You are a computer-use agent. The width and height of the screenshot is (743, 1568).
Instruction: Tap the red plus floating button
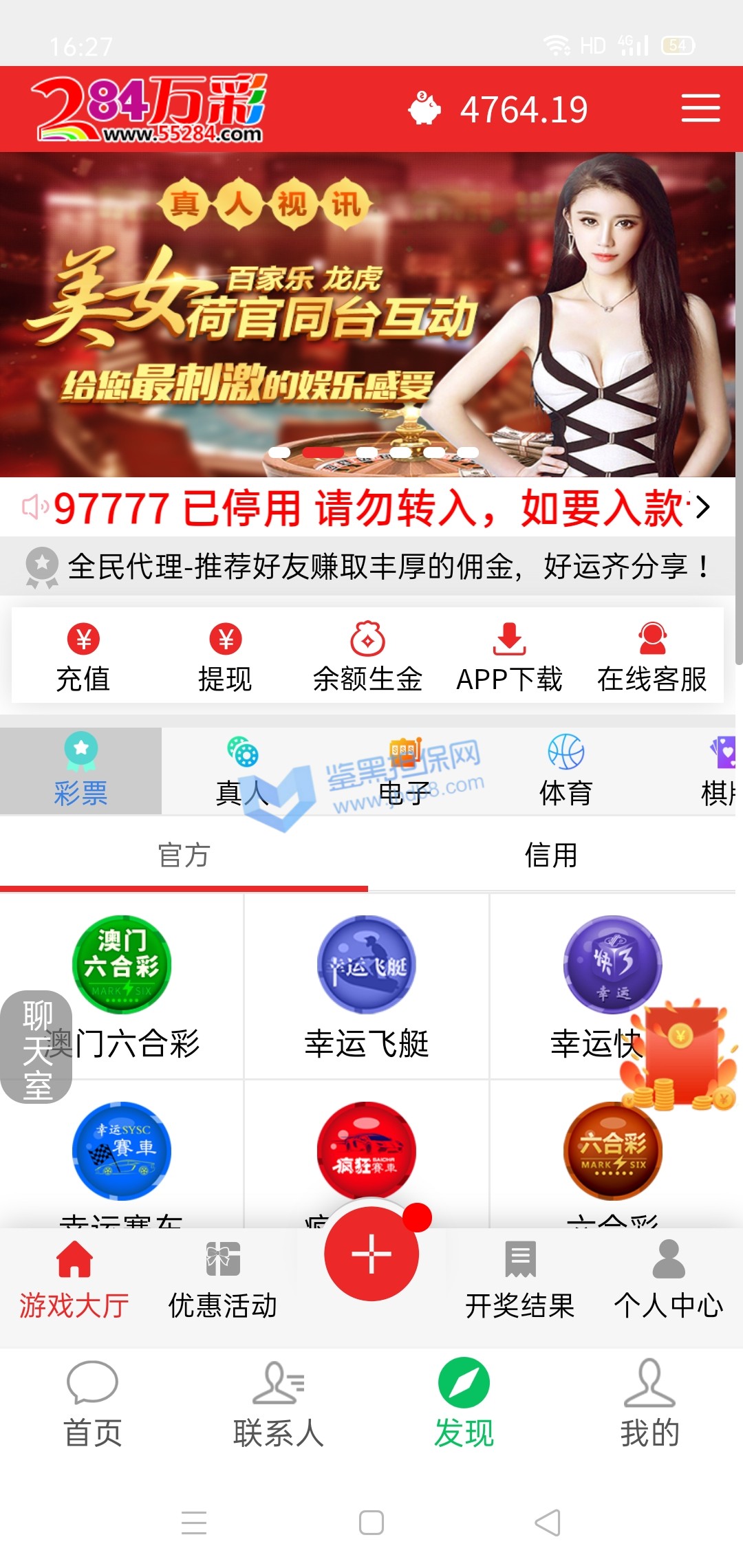[371, 1253]
